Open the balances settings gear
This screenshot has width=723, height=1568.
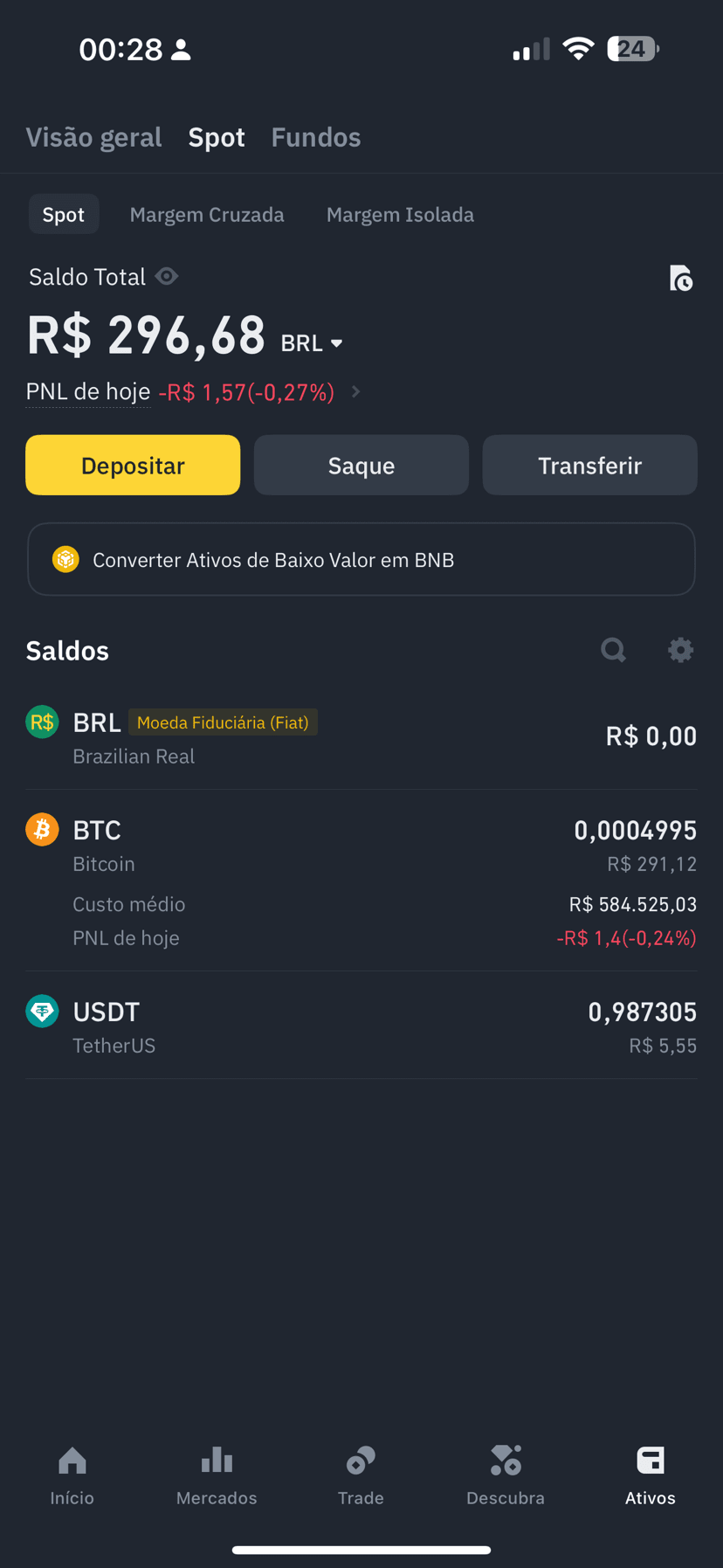coord(680,650)
